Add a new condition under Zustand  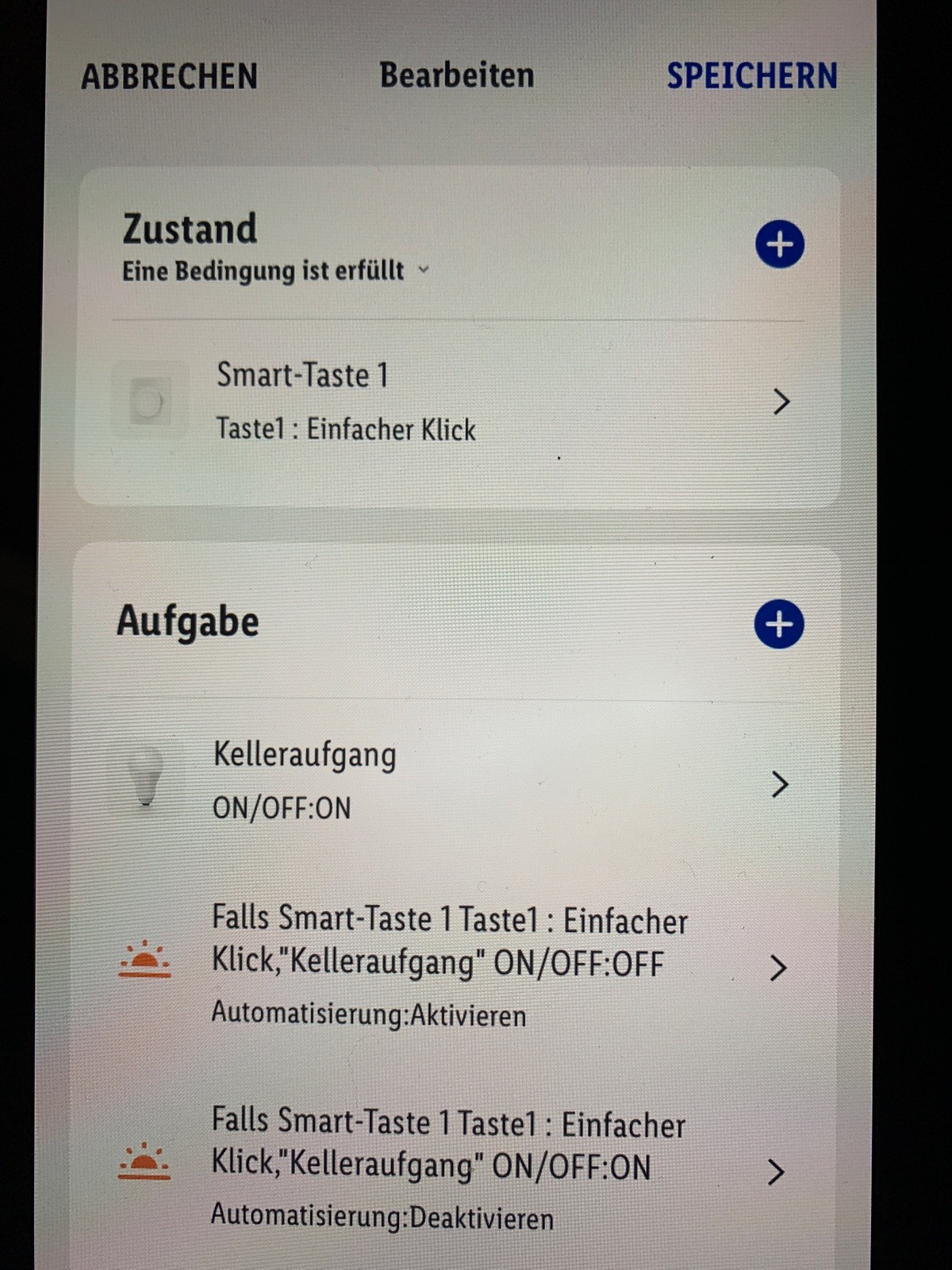[779, 244]
